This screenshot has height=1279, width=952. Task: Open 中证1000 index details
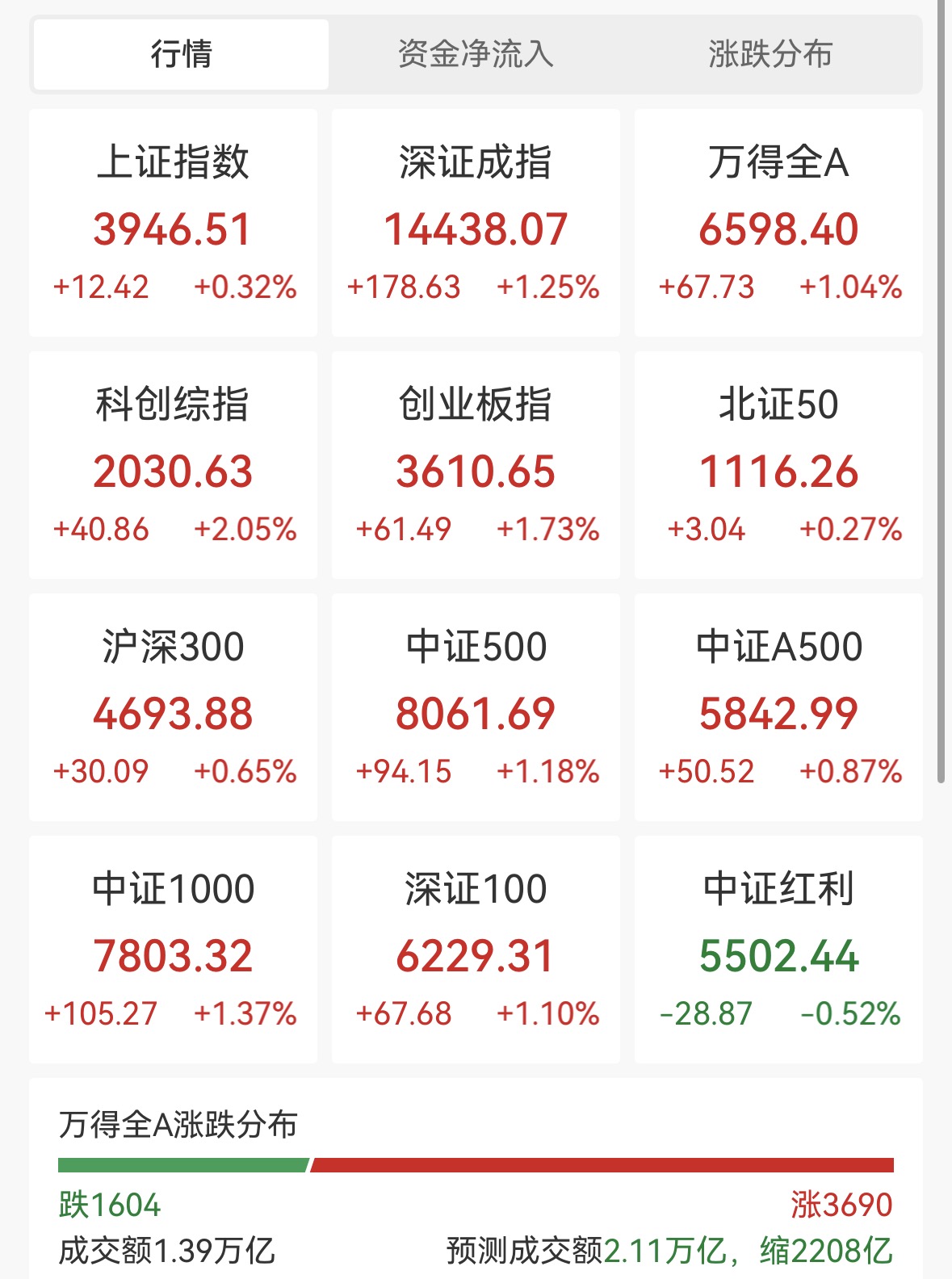tap(173, 950)
